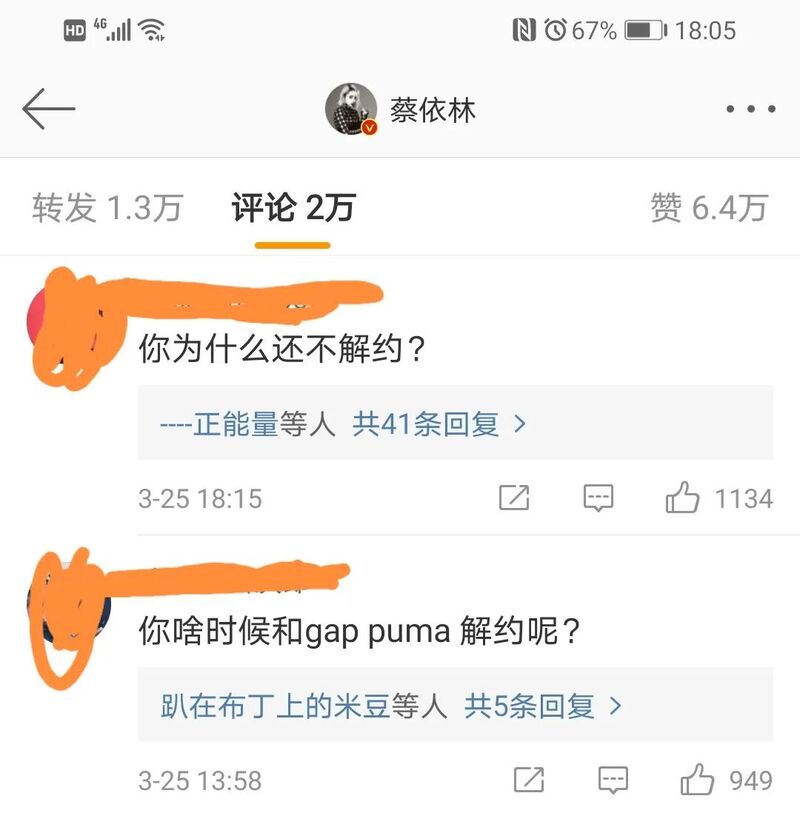Select the 评论 2万 tab
The height and width of the screenshot is (813, 800).
[293, 208]
